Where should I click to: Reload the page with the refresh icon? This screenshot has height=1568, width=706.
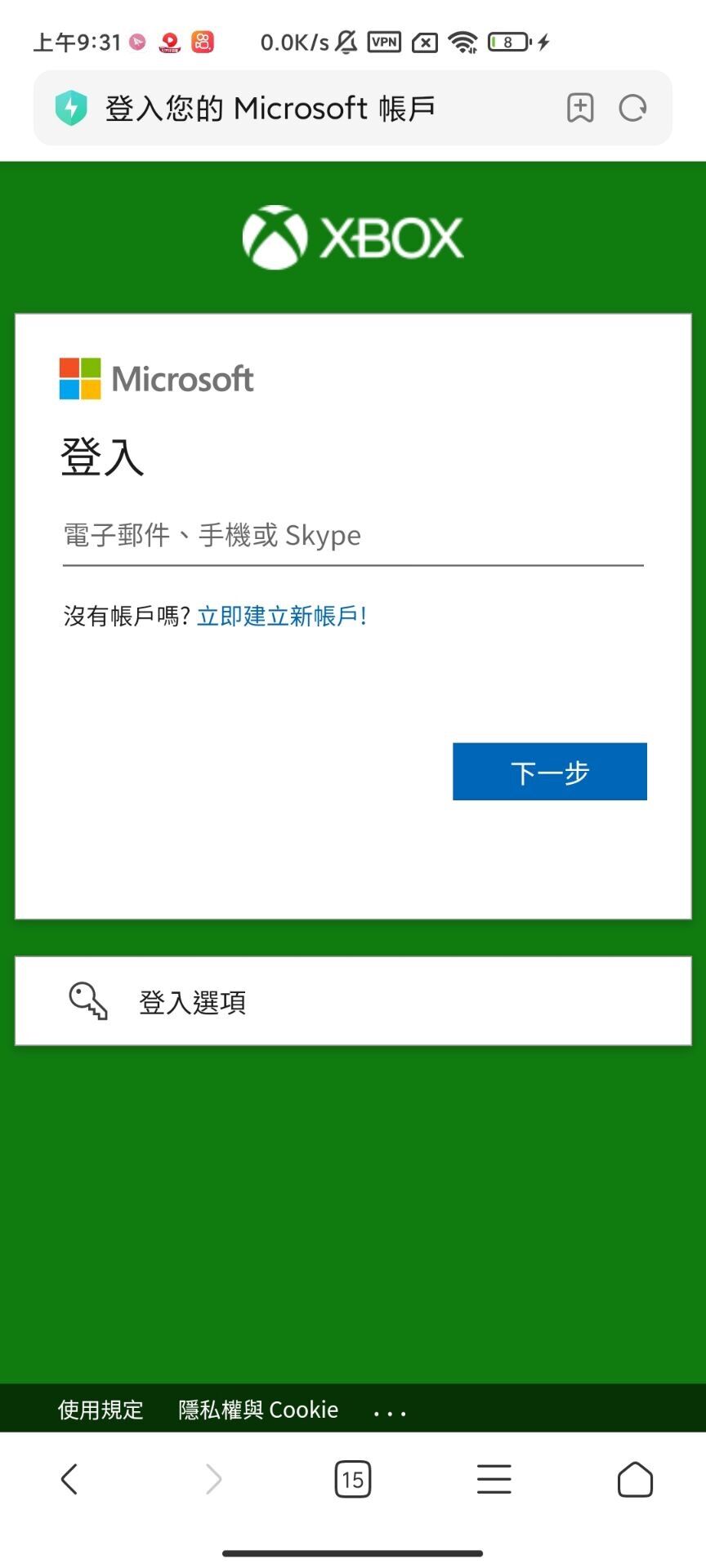pyautogui.click(x=632, y=108)
